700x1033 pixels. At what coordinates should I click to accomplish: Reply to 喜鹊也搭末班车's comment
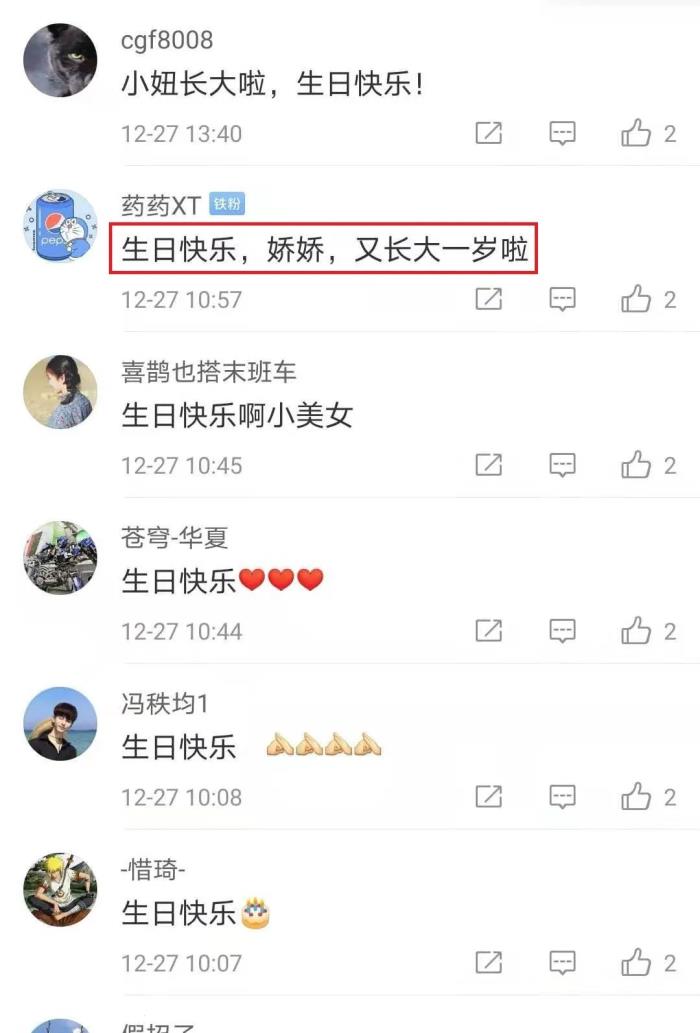click(x=563, y=465)
